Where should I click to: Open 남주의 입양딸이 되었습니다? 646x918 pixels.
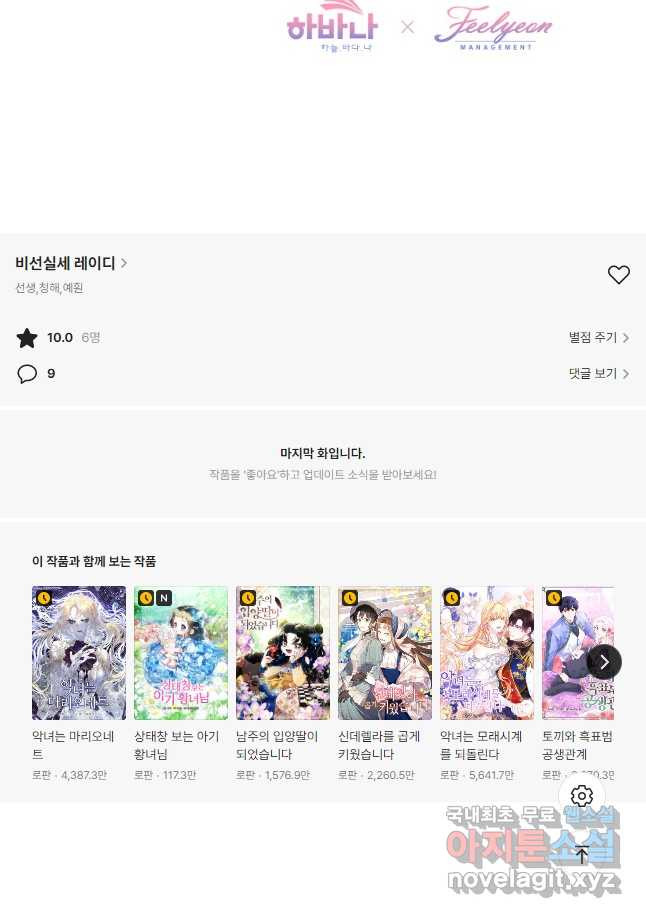pyautogui.click(x=283, y=653)
